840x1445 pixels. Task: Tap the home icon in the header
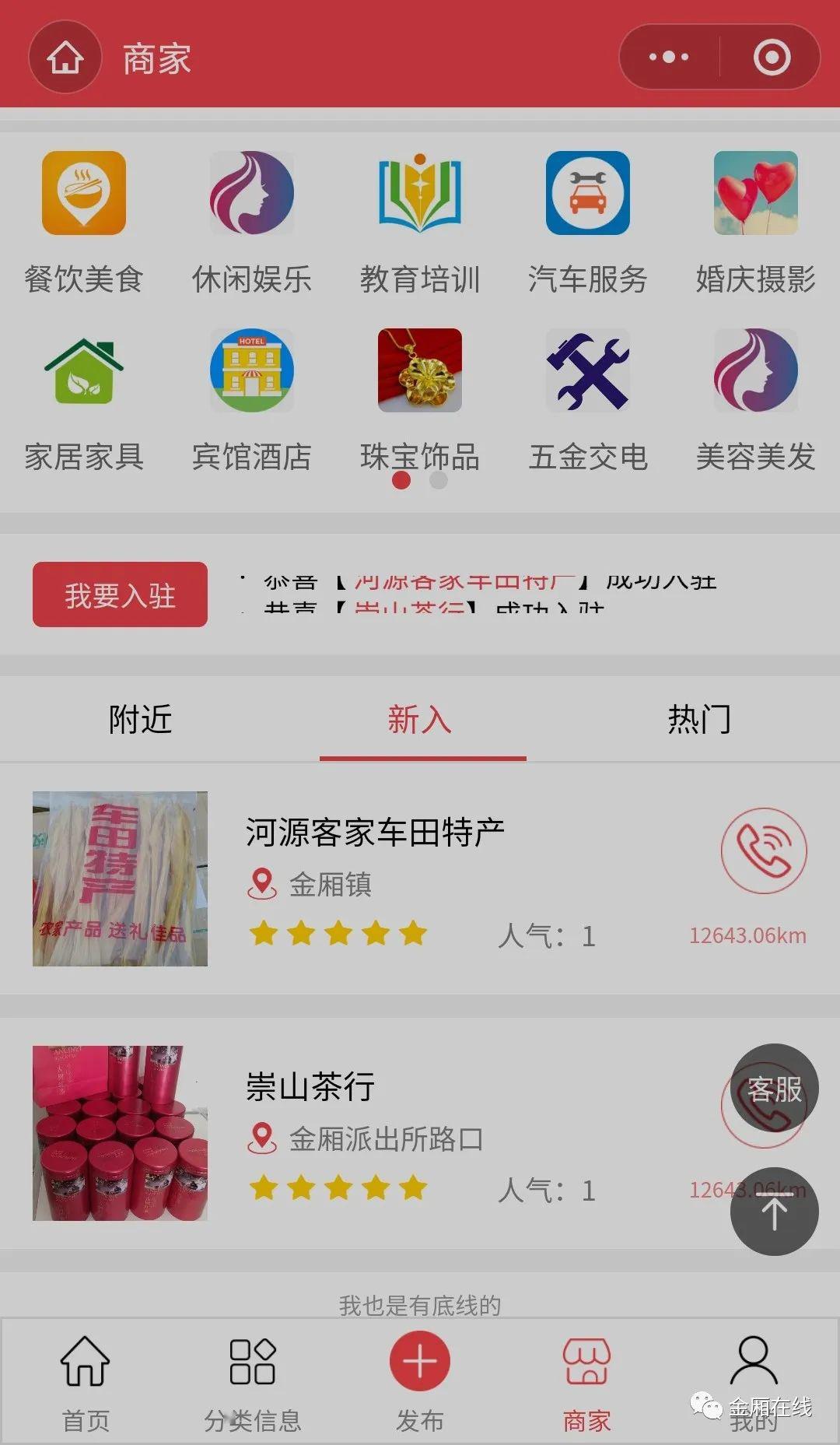pos(65,57)
